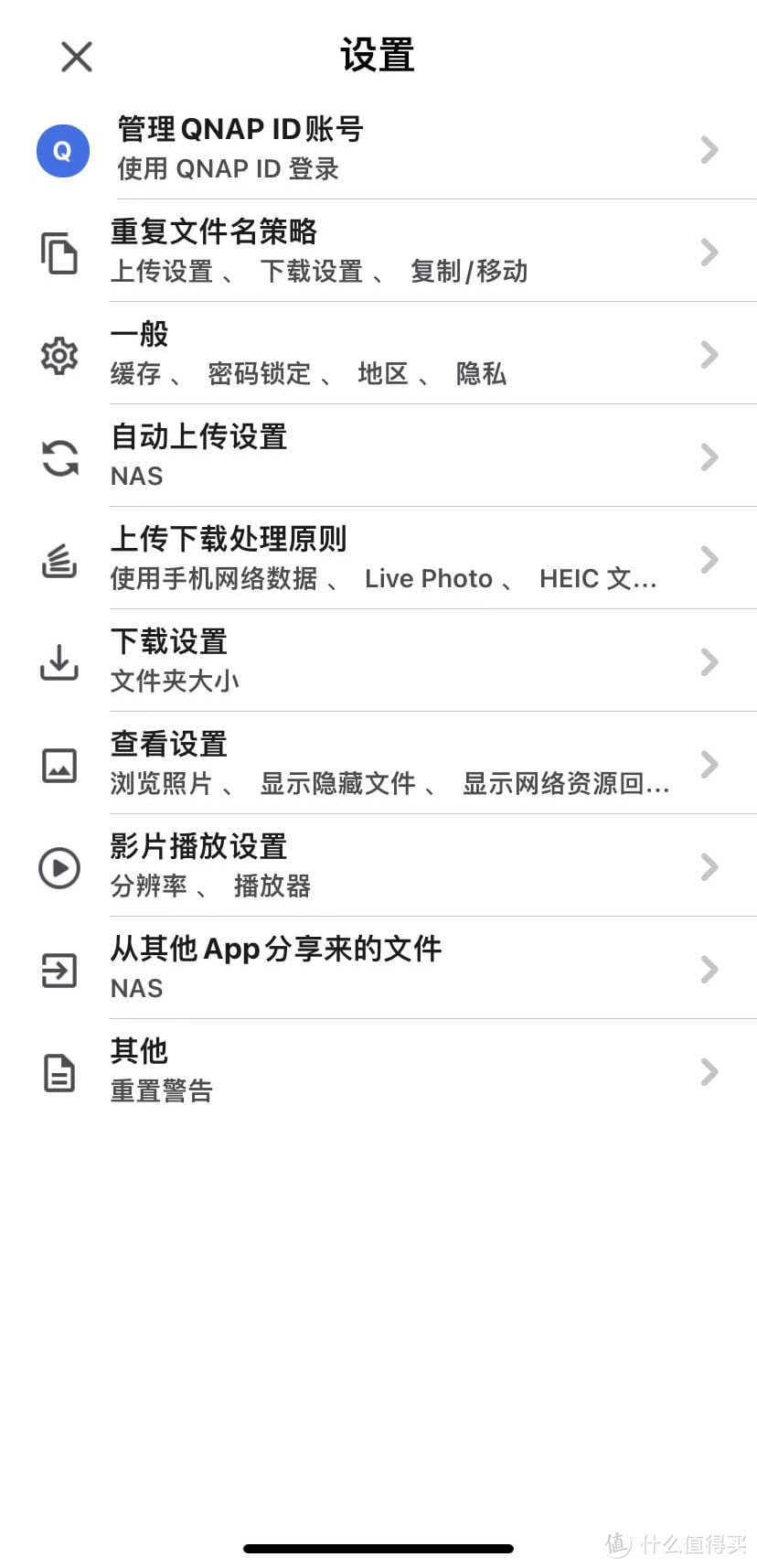Click the upload/download processing rules icon
Screen dimensions: 757x1568
click(59, 561)
